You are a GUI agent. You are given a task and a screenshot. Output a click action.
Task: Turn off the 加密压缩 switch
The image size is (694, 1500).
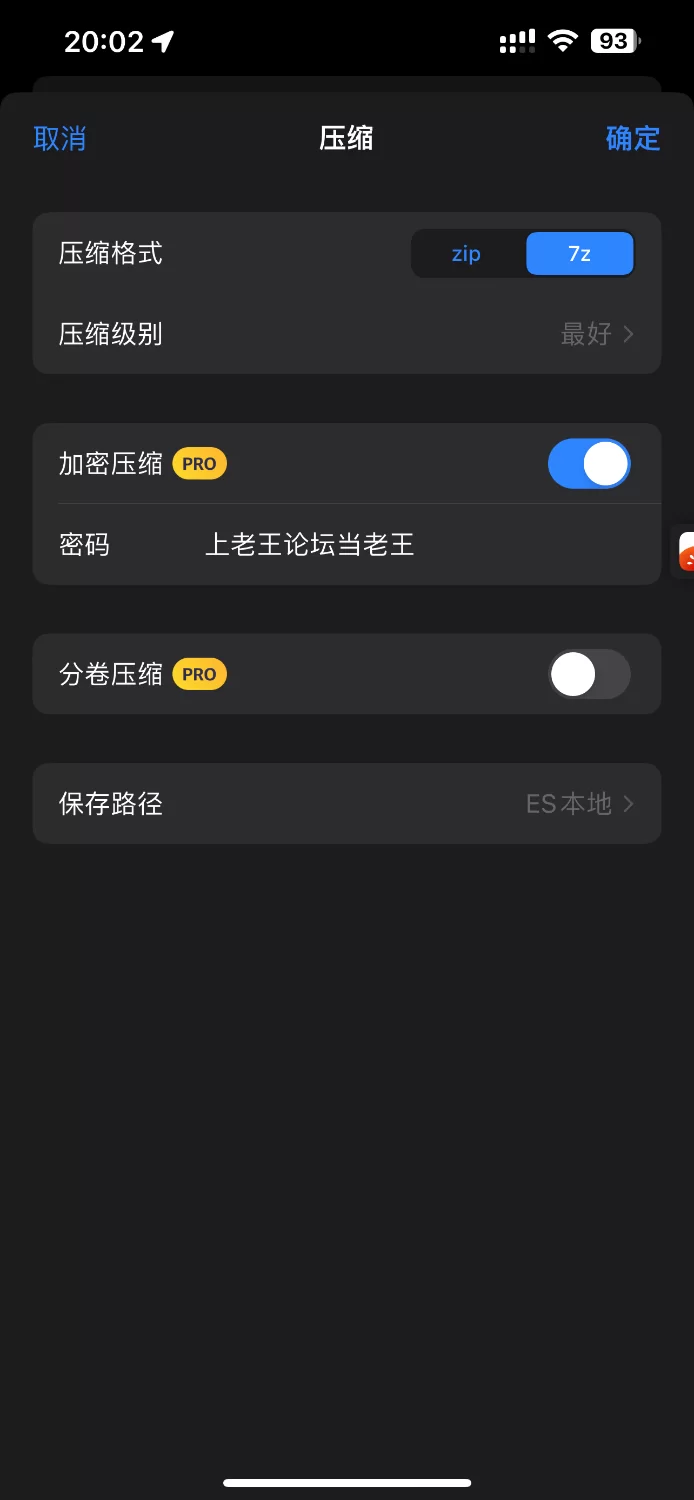click(x=589, y=464)
